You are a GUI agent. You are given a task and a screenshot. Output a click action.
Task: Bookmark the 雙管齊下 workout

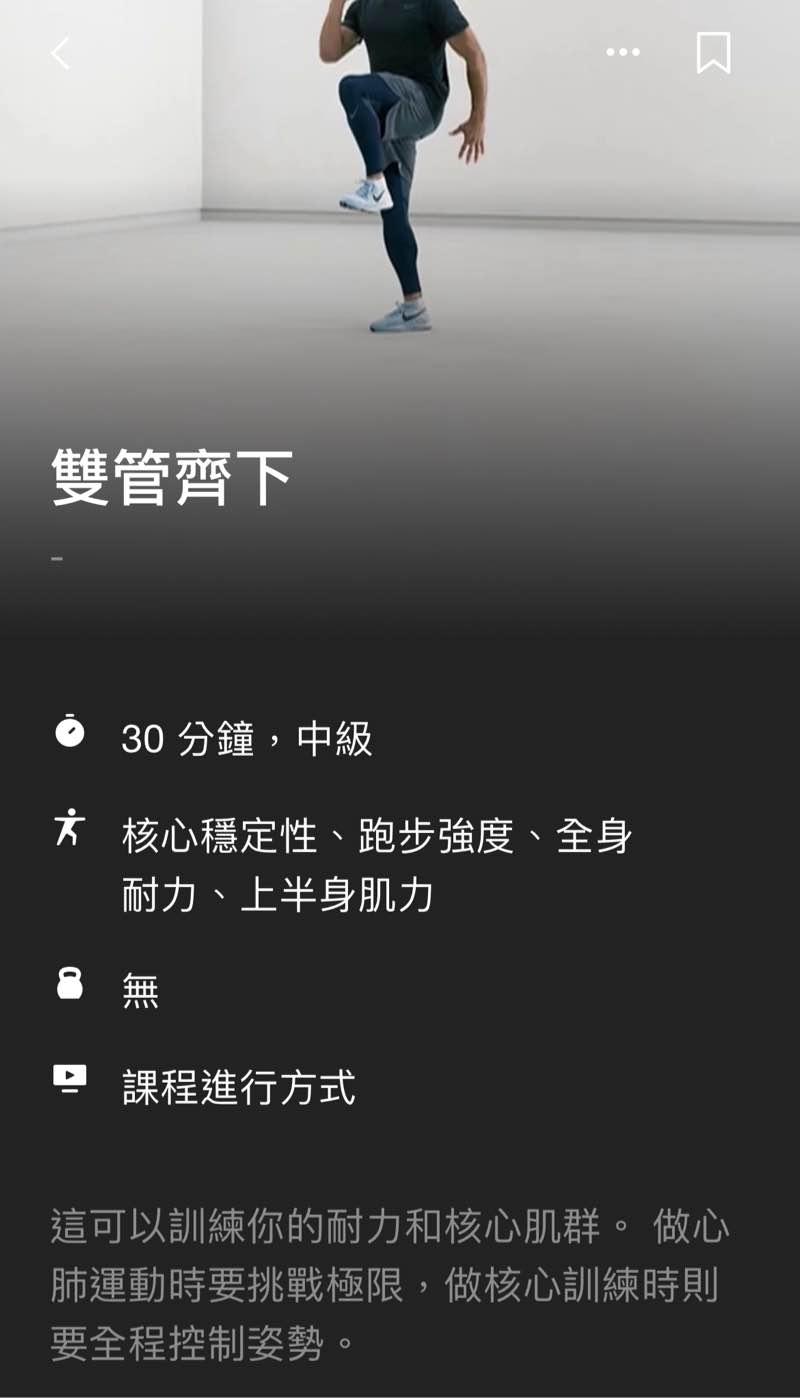tap(713, 52)
